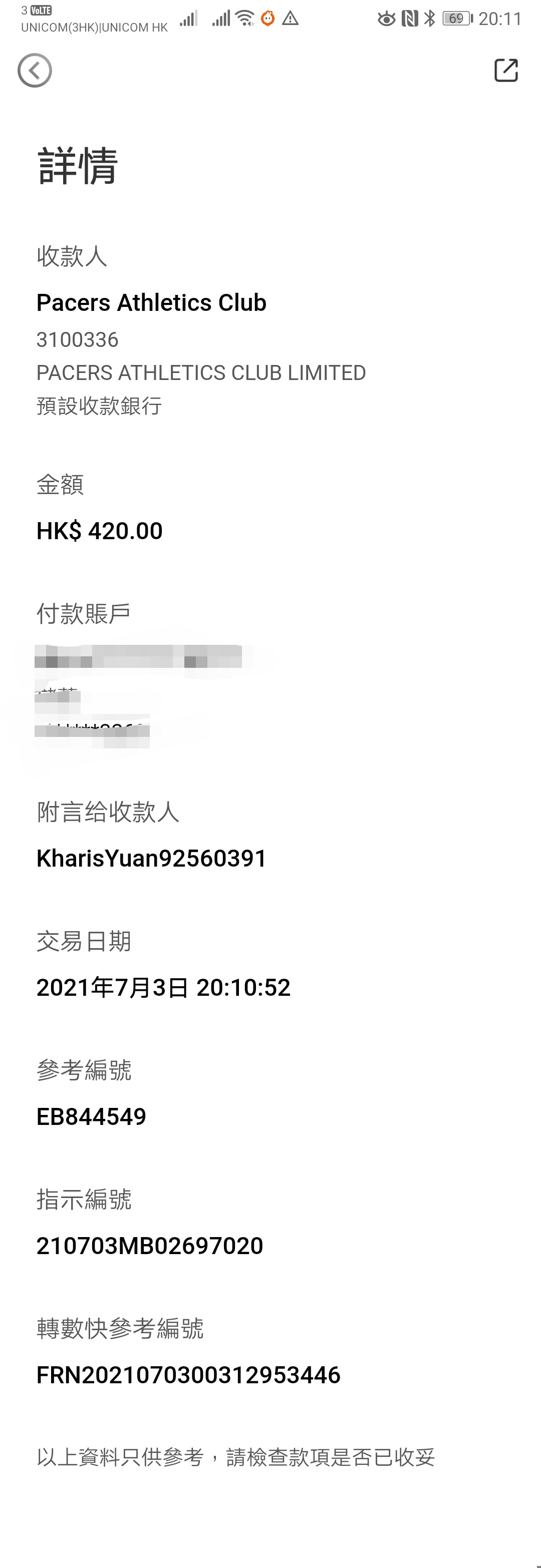Go back using the circled arrow

coord(35,71)
